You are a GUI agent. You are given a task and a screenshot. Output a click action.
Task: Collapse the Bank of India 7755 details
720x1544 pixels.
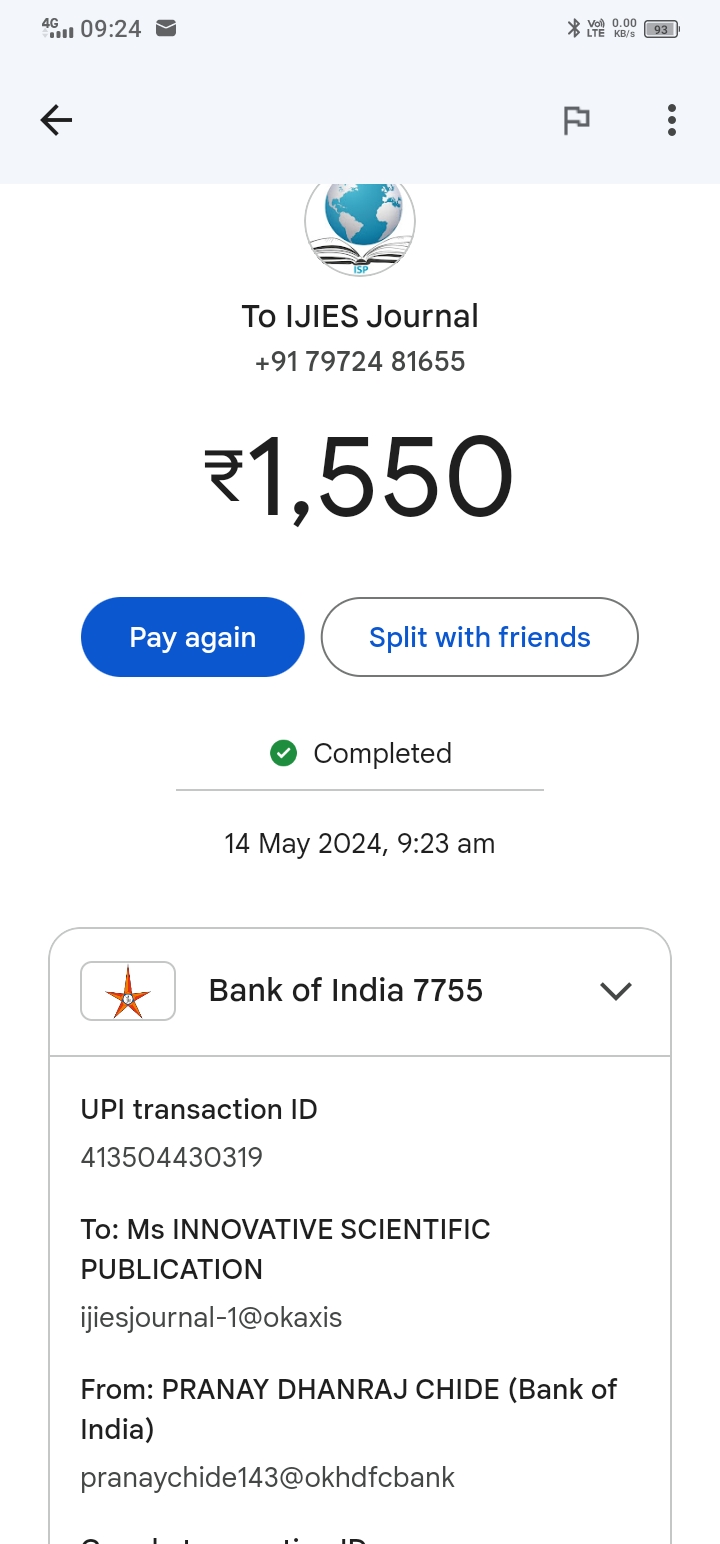pos(615,991)
